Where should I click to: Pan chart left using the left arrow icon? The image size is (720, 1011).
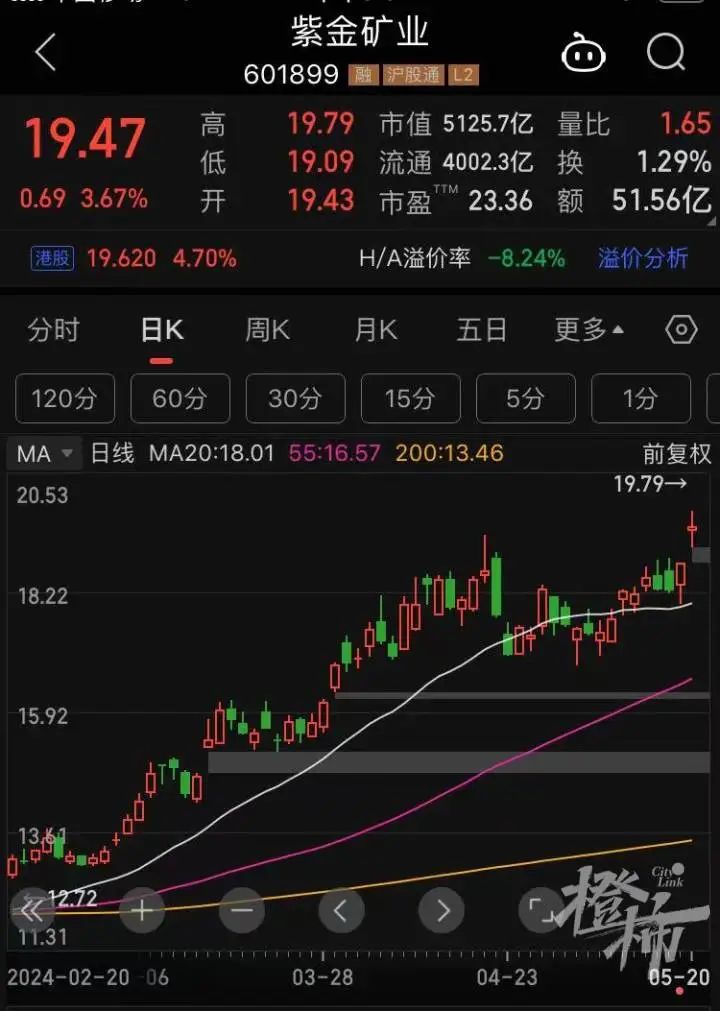pyautogui.click(x=340, y=911)
